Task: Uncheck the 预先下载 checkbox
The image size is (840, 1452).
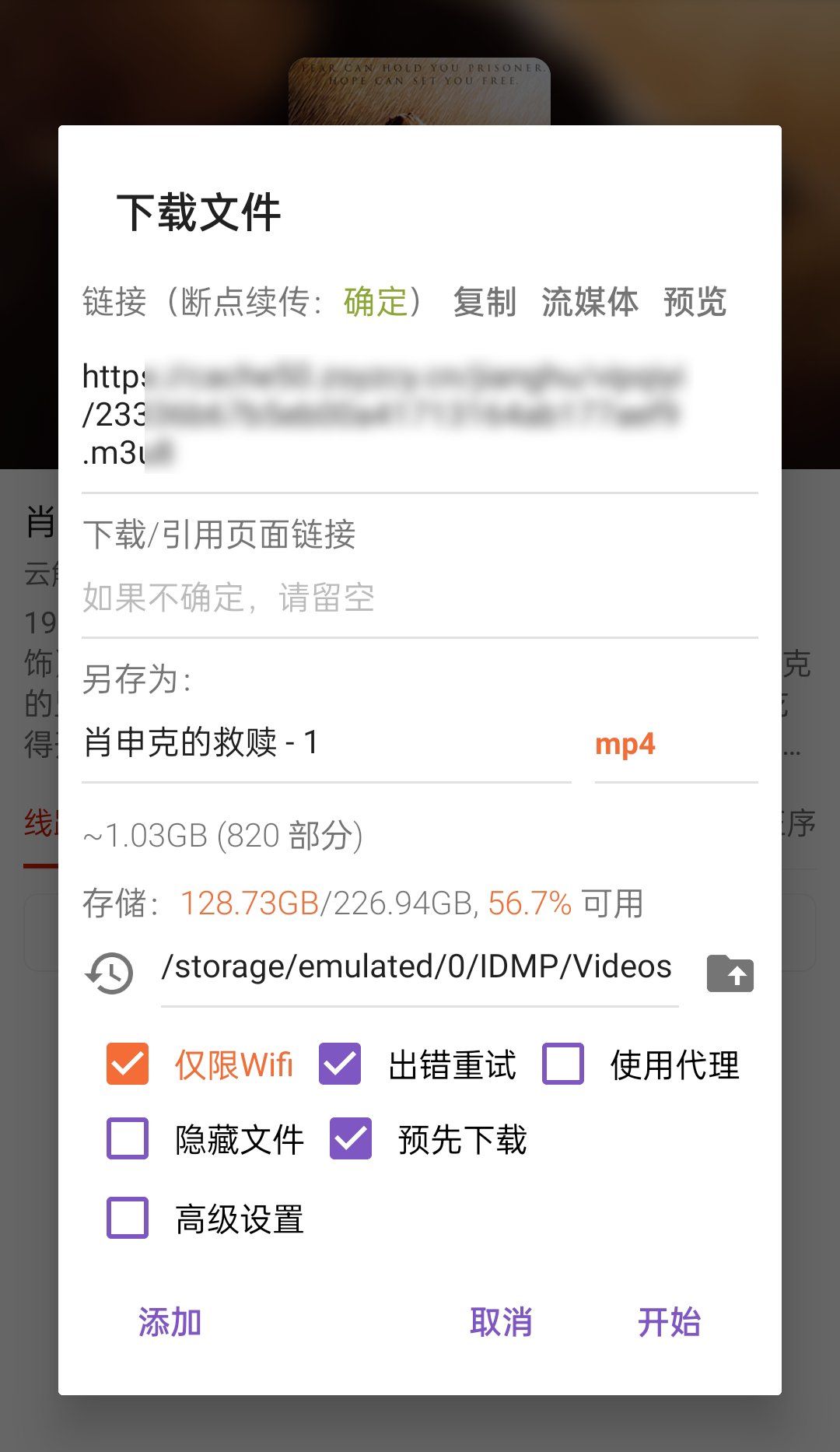Action: pos(351,1138)
